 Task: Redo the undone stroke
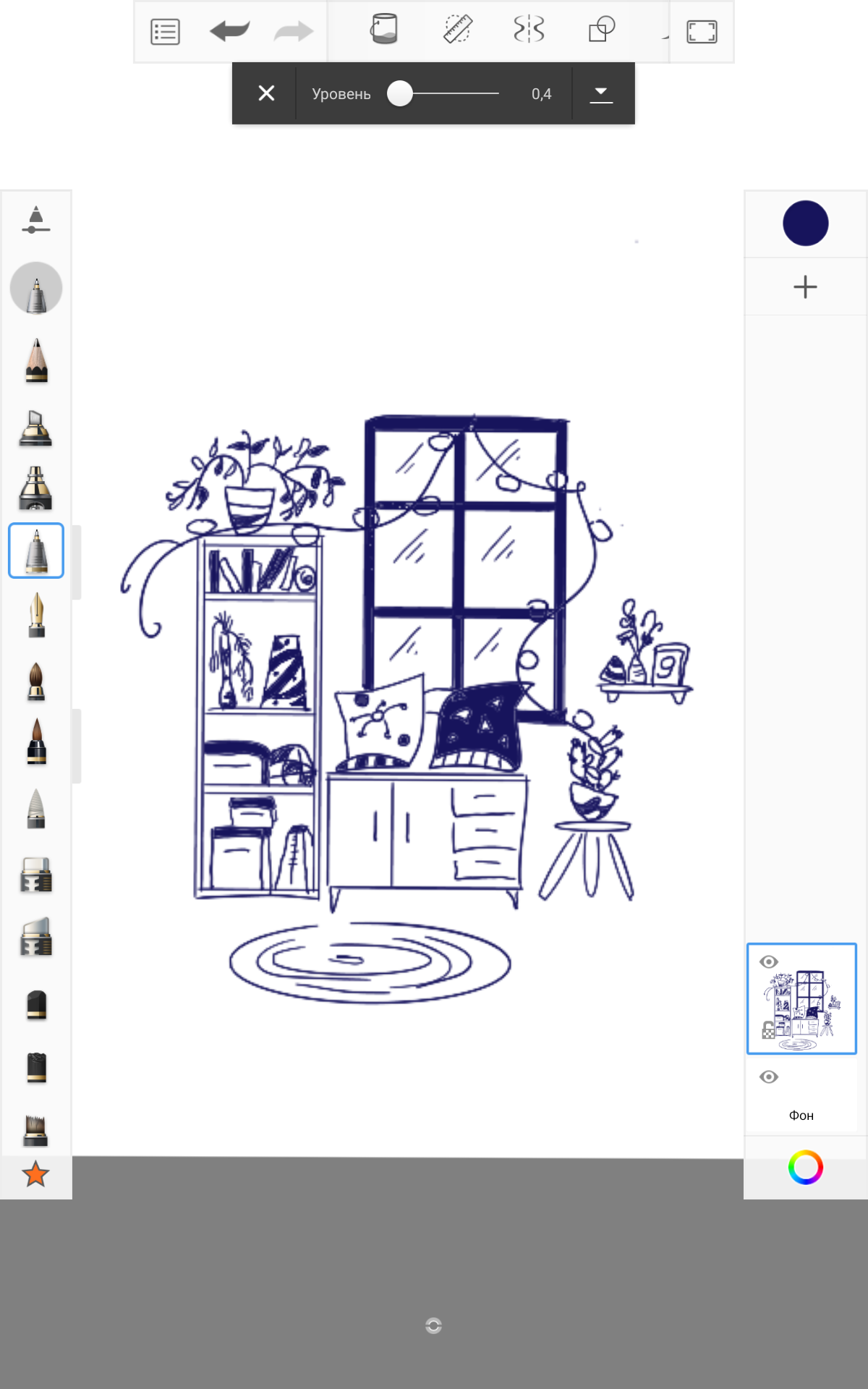(x=294, y=31)
